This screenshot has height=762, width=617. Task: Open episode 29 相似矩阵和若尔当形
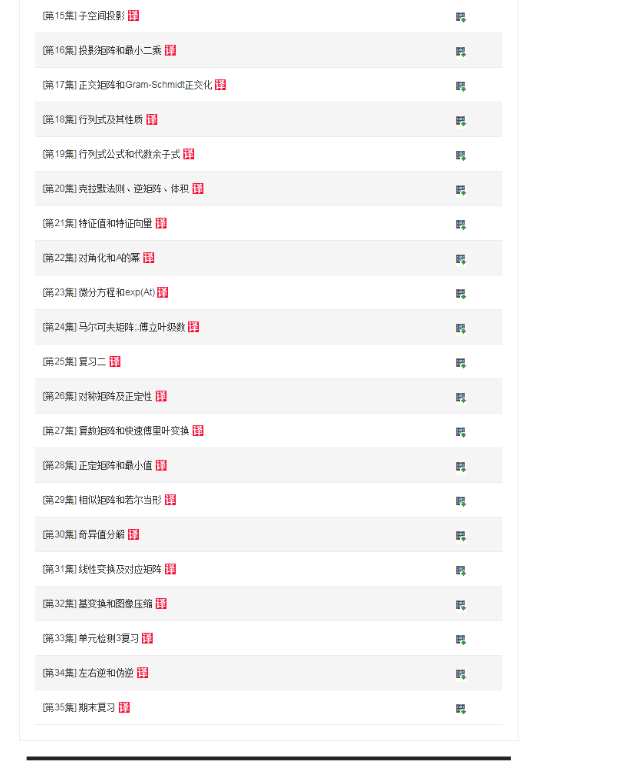[x=102, y=500]
